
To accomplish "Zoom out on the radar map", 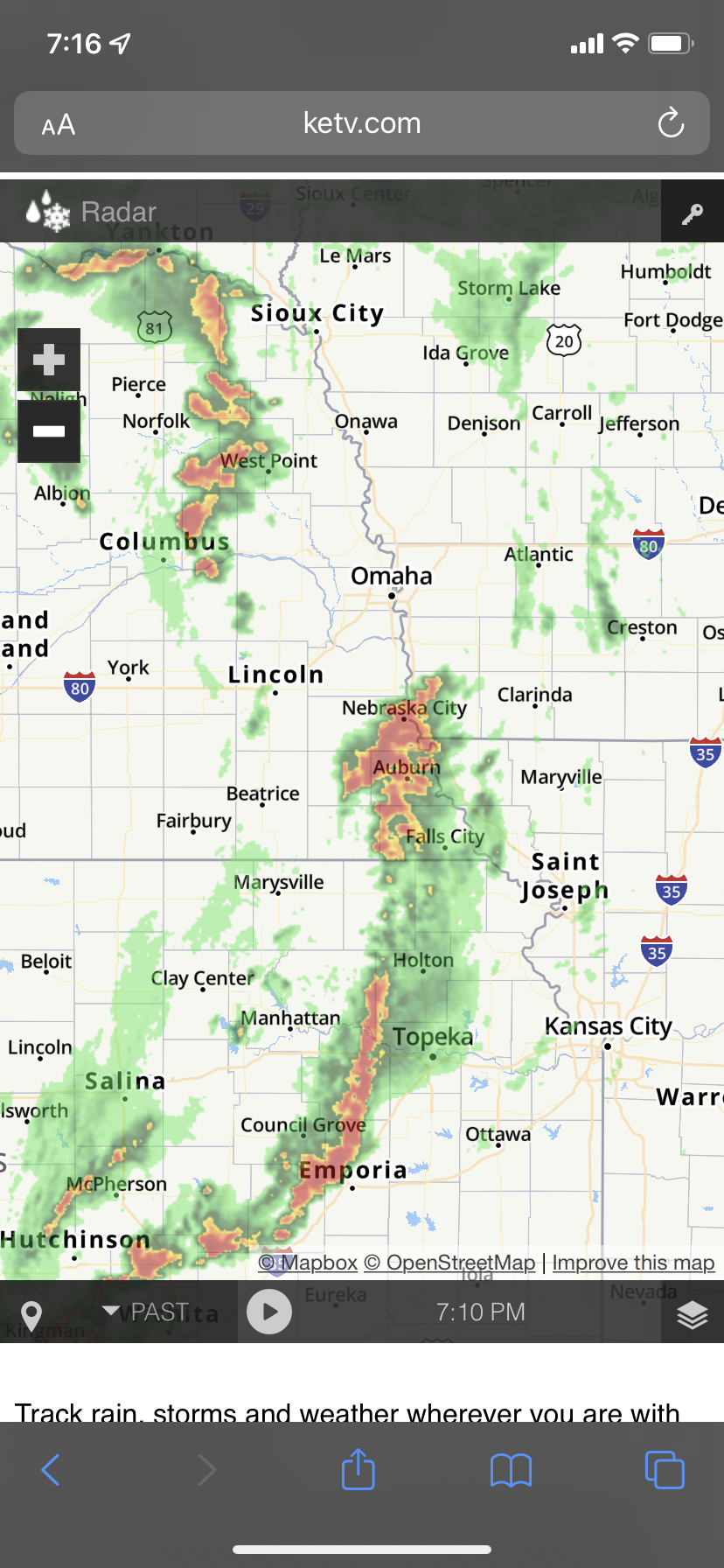I will point(49,431).
